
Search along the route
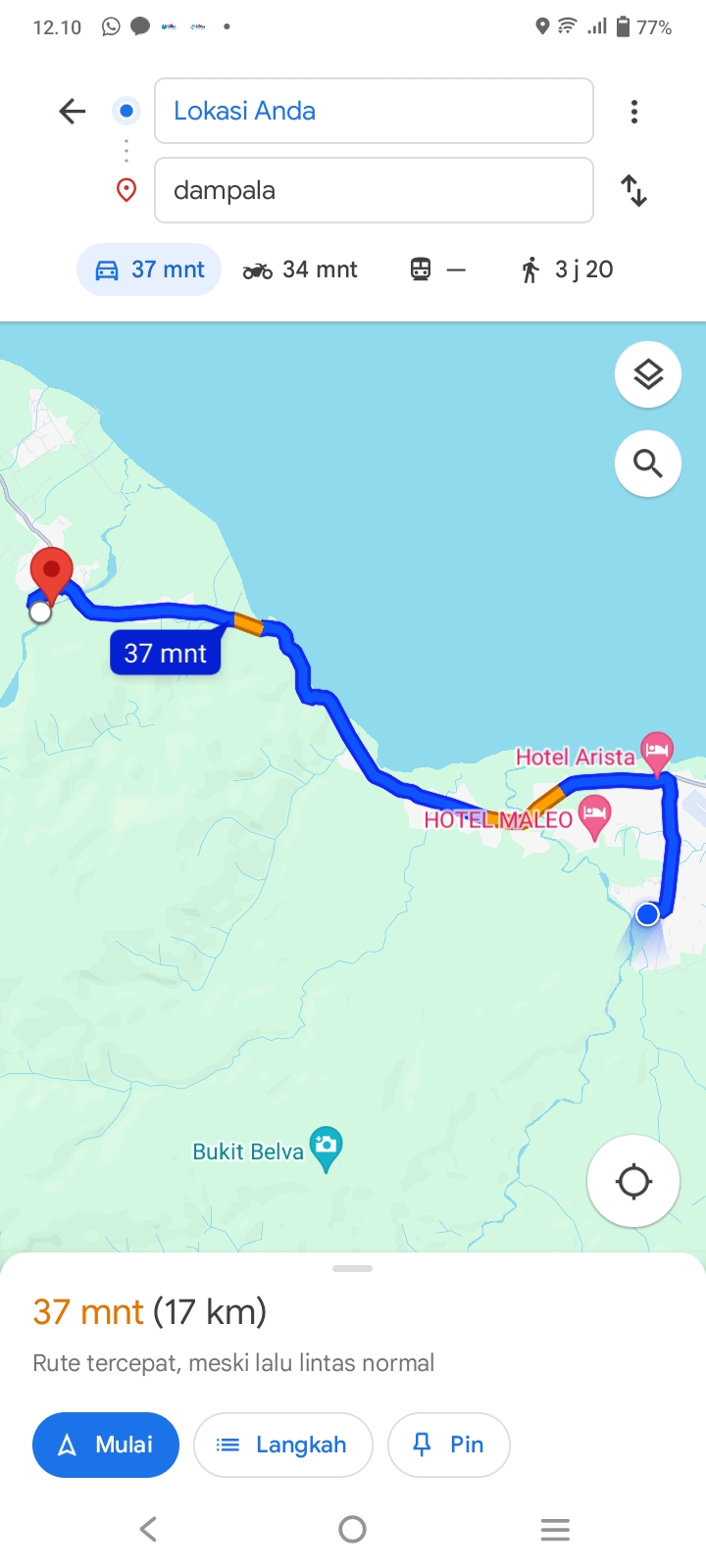pos(648,464)
